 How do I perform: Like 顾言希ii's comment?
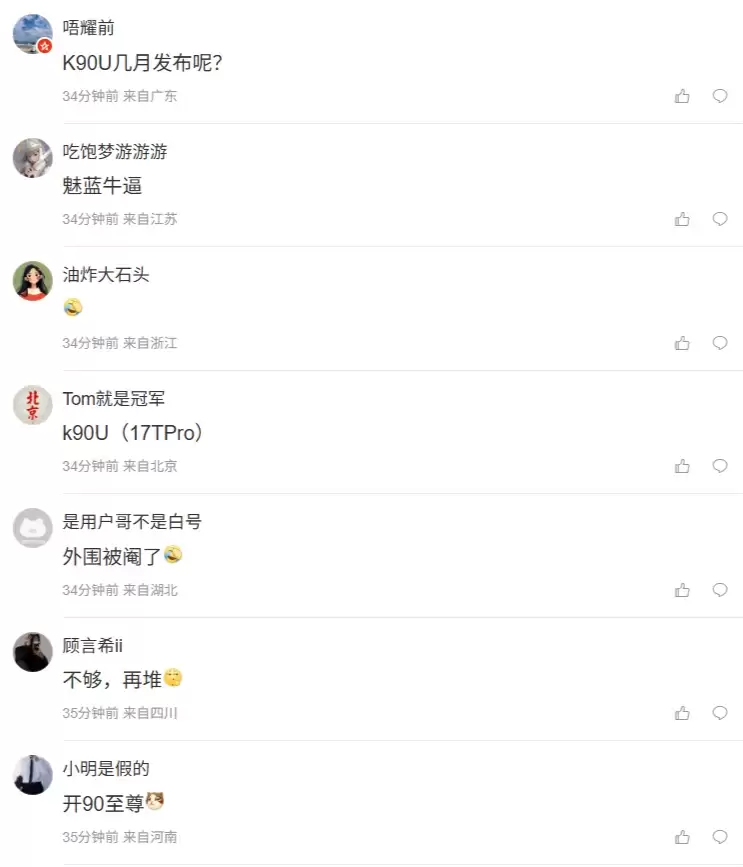coord(682,713)
